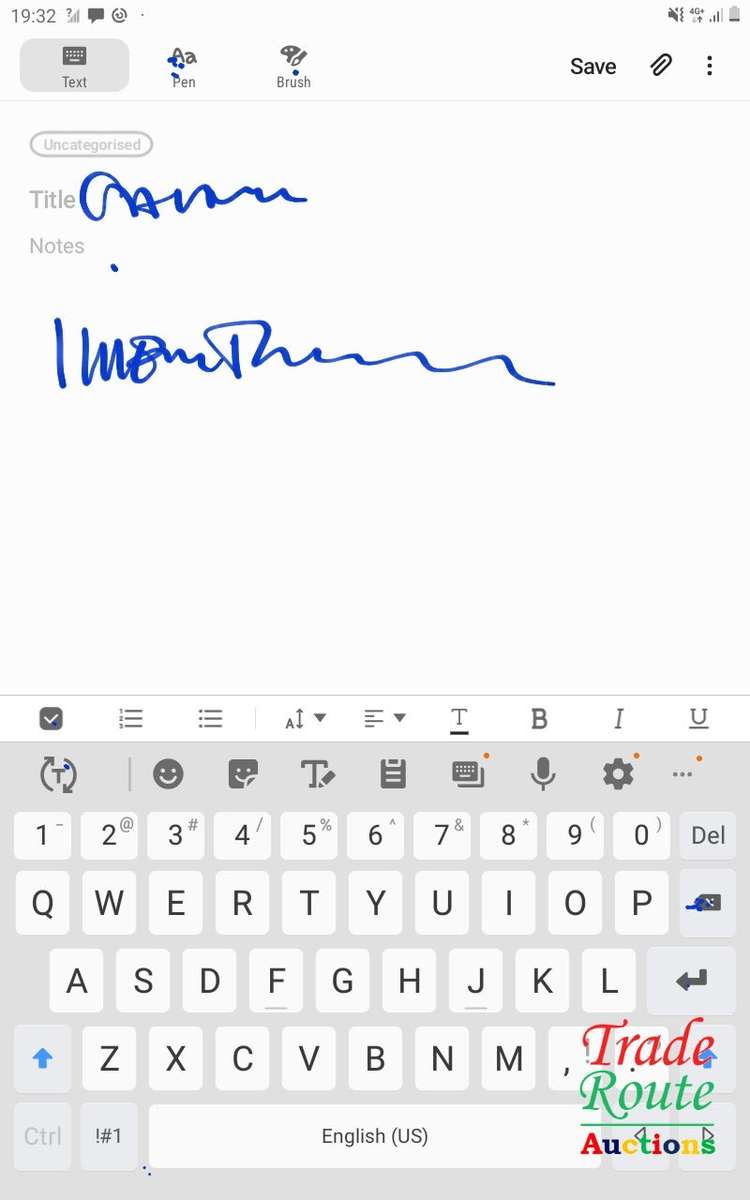Tap the Uncategorised category chip
This screenshot has height=1200, width=750.
coord(92,145)
